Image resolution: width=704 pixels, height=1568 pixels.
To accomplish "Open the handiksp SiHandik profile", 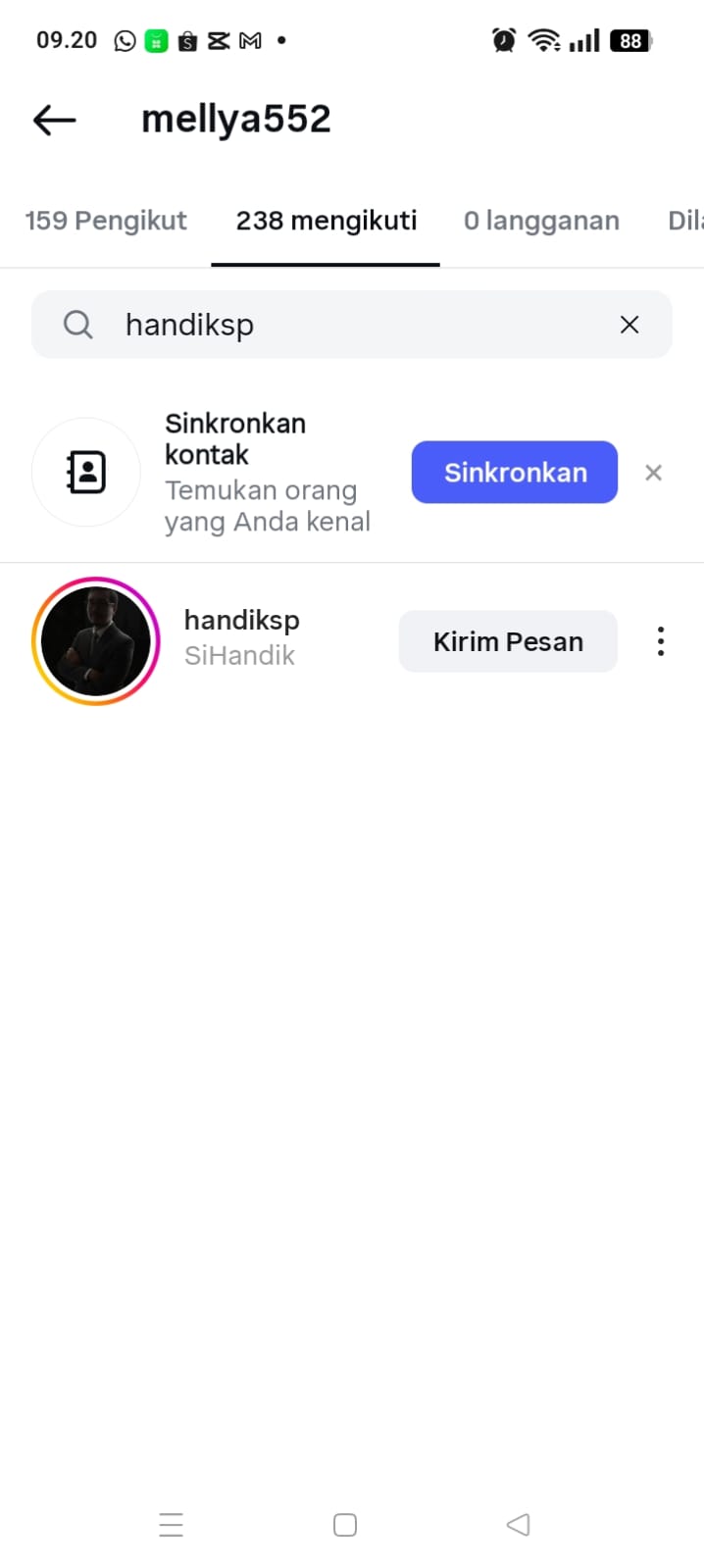I will 241,637.
